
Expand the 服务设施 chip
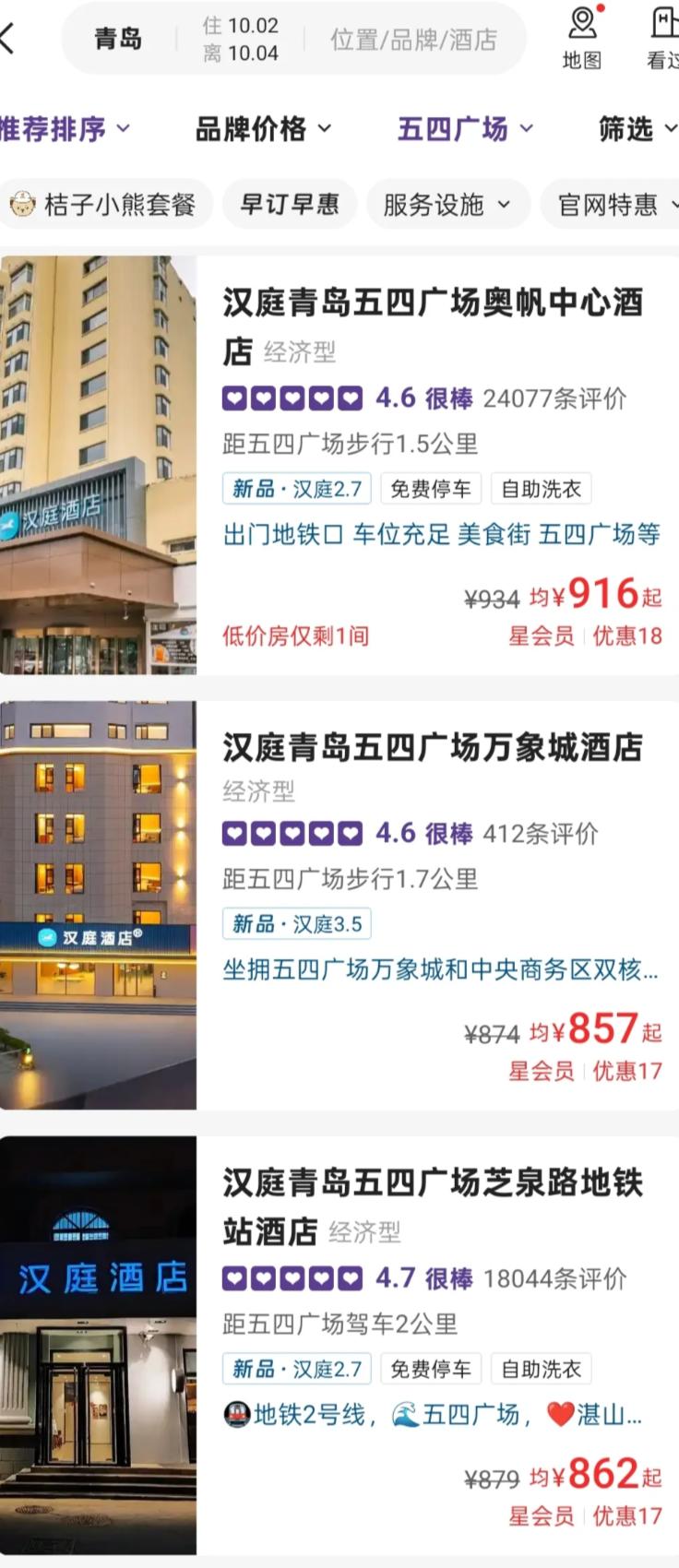click(447, 204)
